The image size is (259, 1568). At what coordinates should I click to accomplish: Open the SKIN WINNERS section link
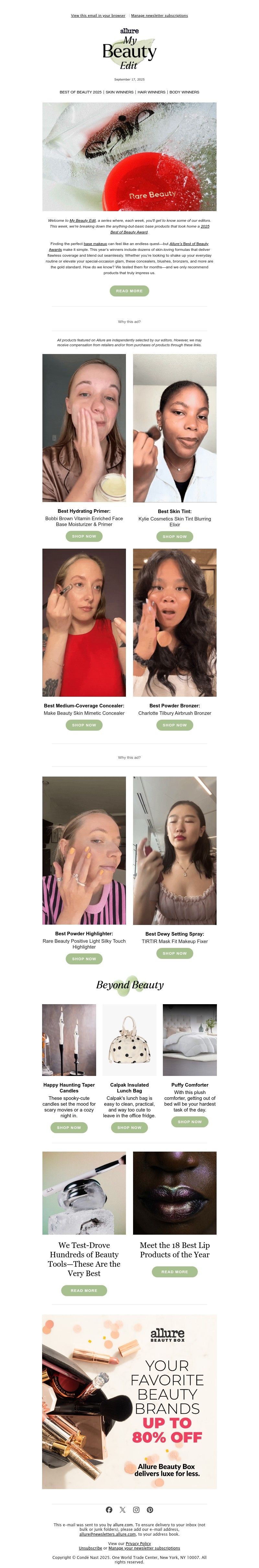(119, 92)
